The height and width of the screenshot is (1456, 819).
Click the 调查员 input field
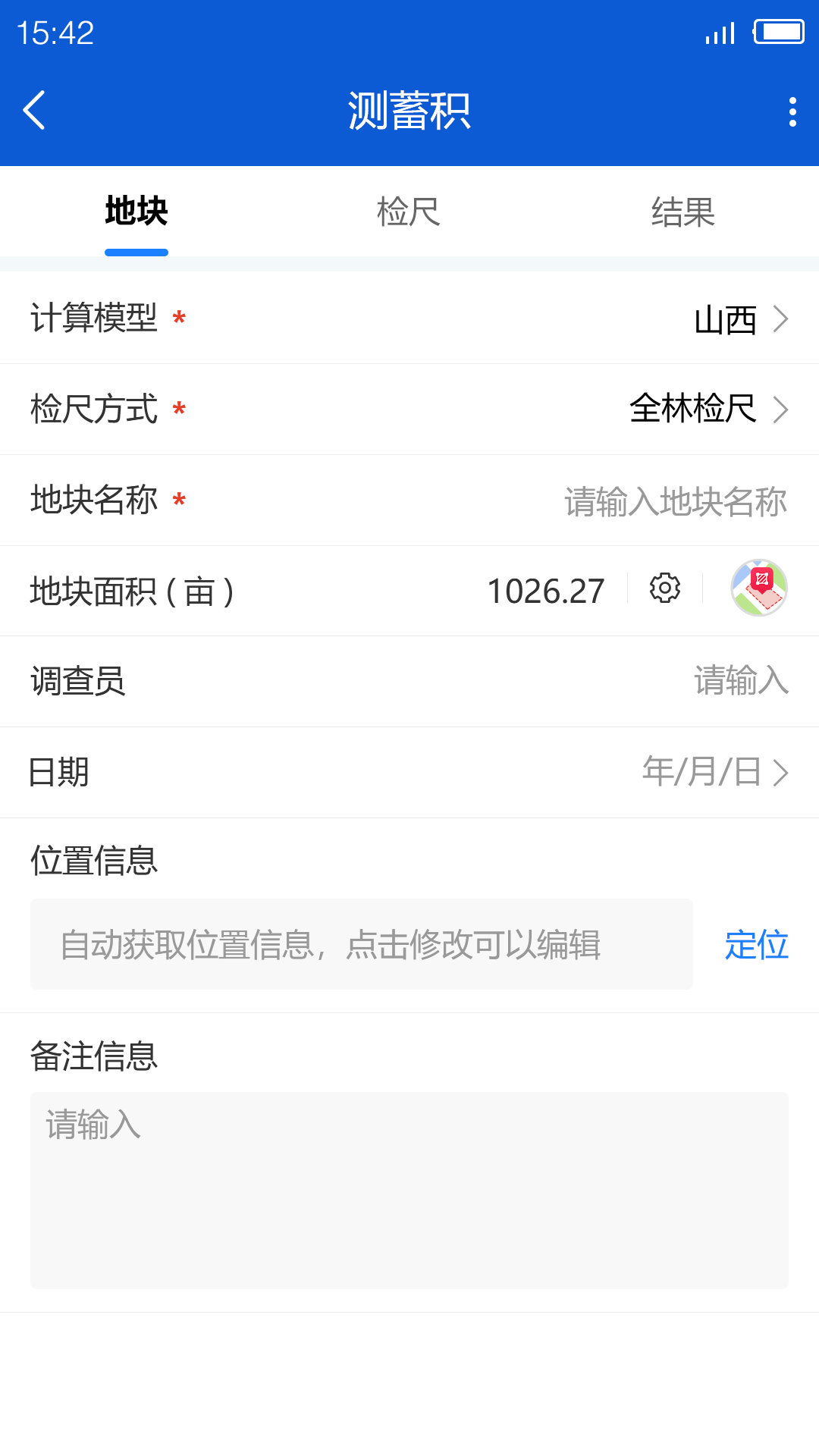(739, 682)
